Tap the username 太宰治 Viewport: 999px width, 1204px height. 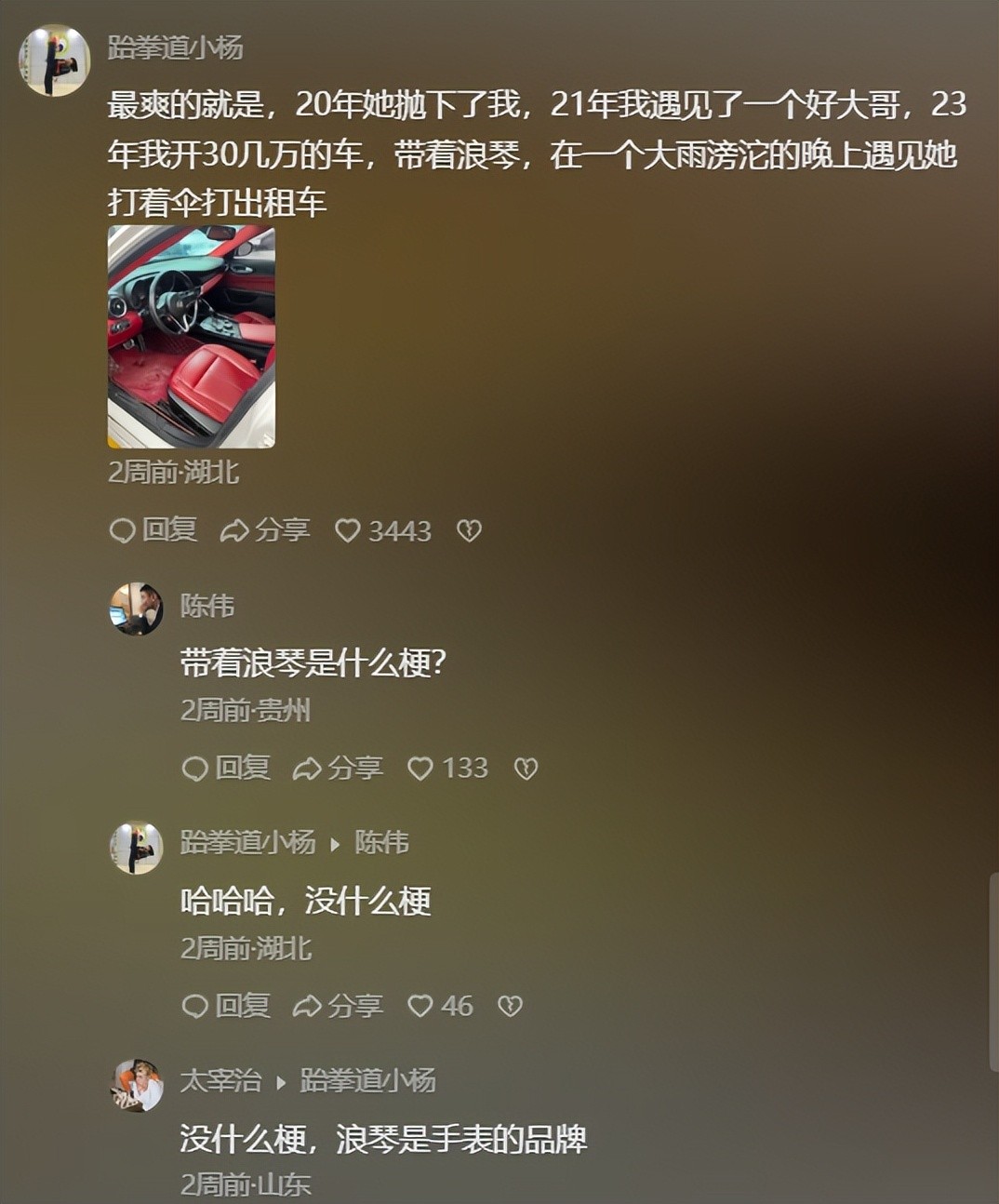[220, 1080]
